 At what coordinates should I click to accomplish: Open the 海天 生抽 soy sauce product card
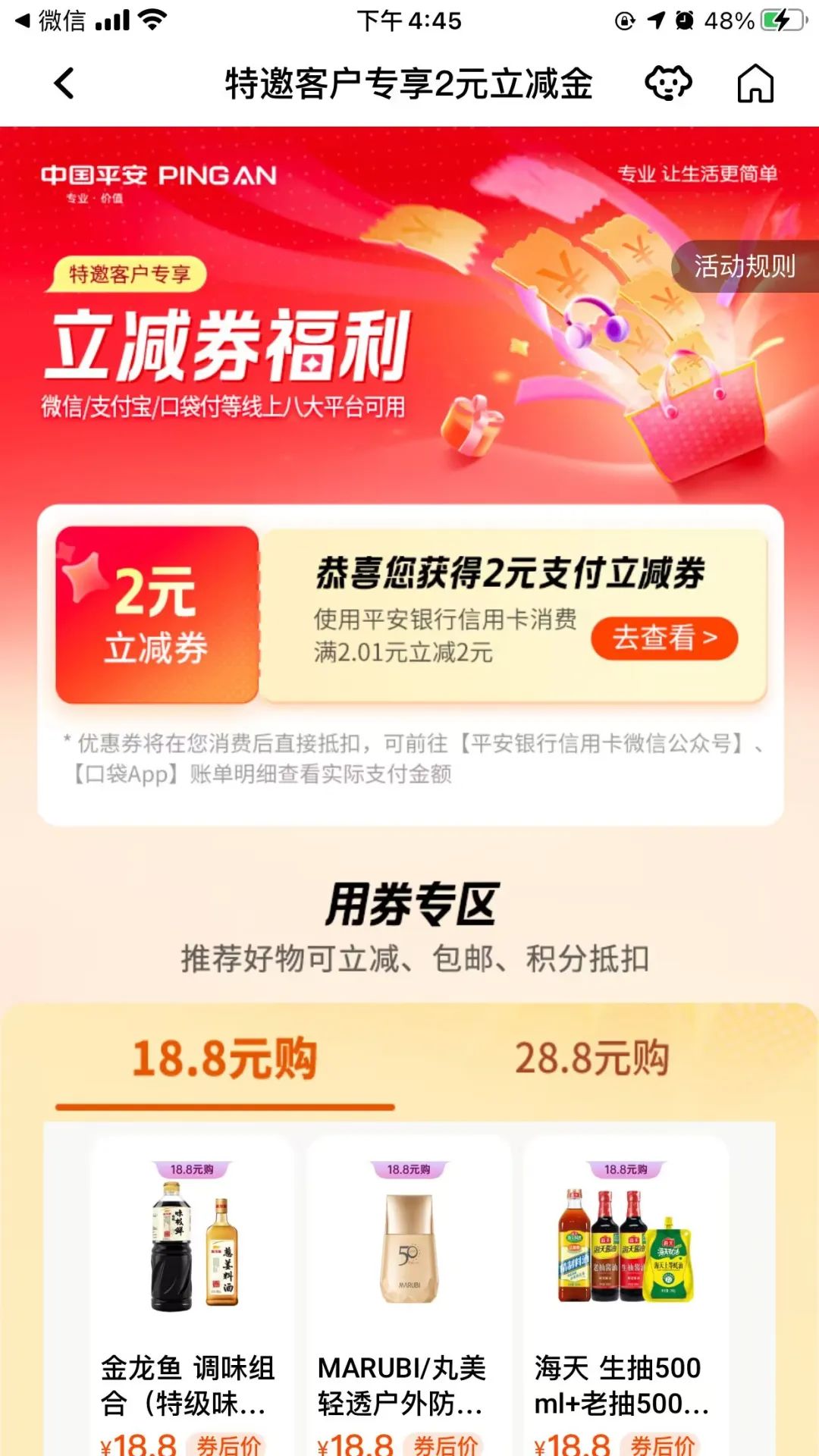click(626, 1289)
